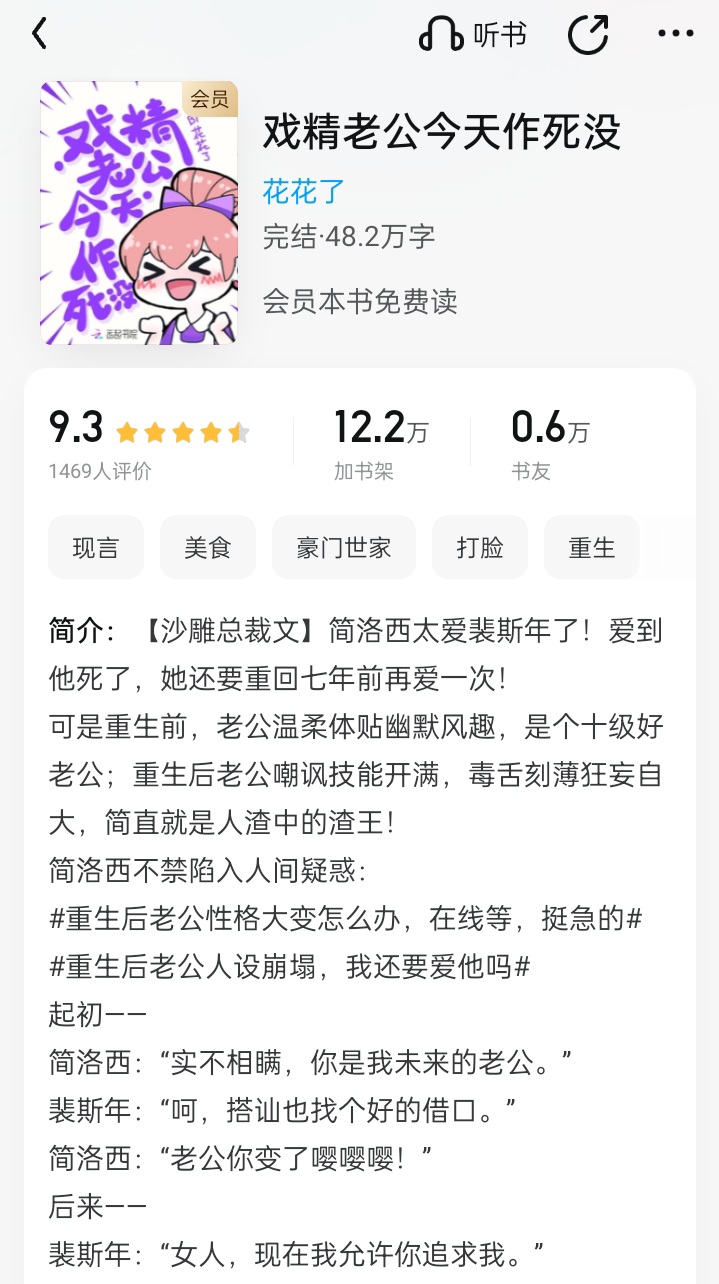
Task: Select the 美食 tag chip
Action: [x=208, y=547]
